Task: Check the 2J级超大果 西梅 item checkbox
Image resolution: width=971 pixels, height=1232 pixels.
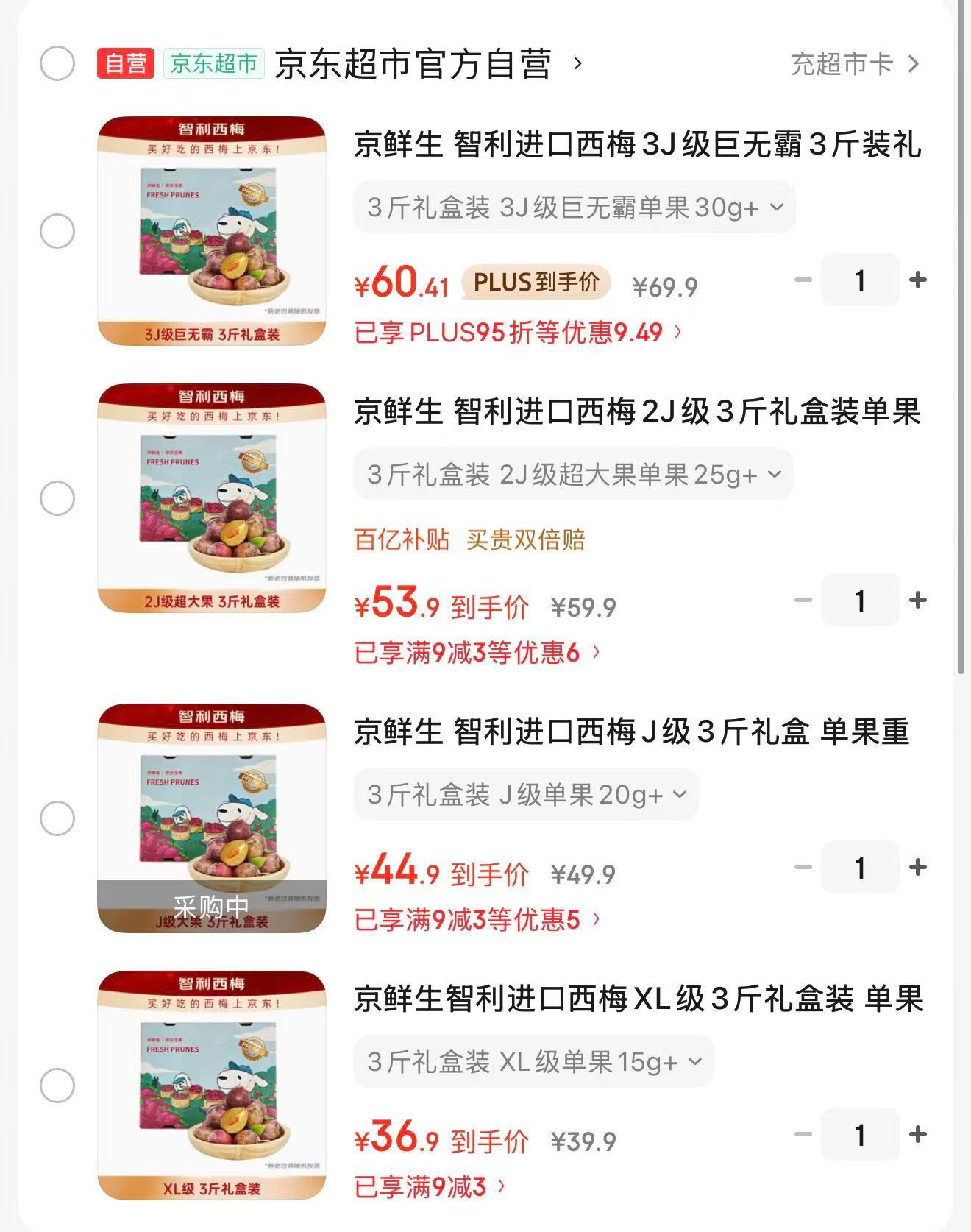Action: pos(57,498)
